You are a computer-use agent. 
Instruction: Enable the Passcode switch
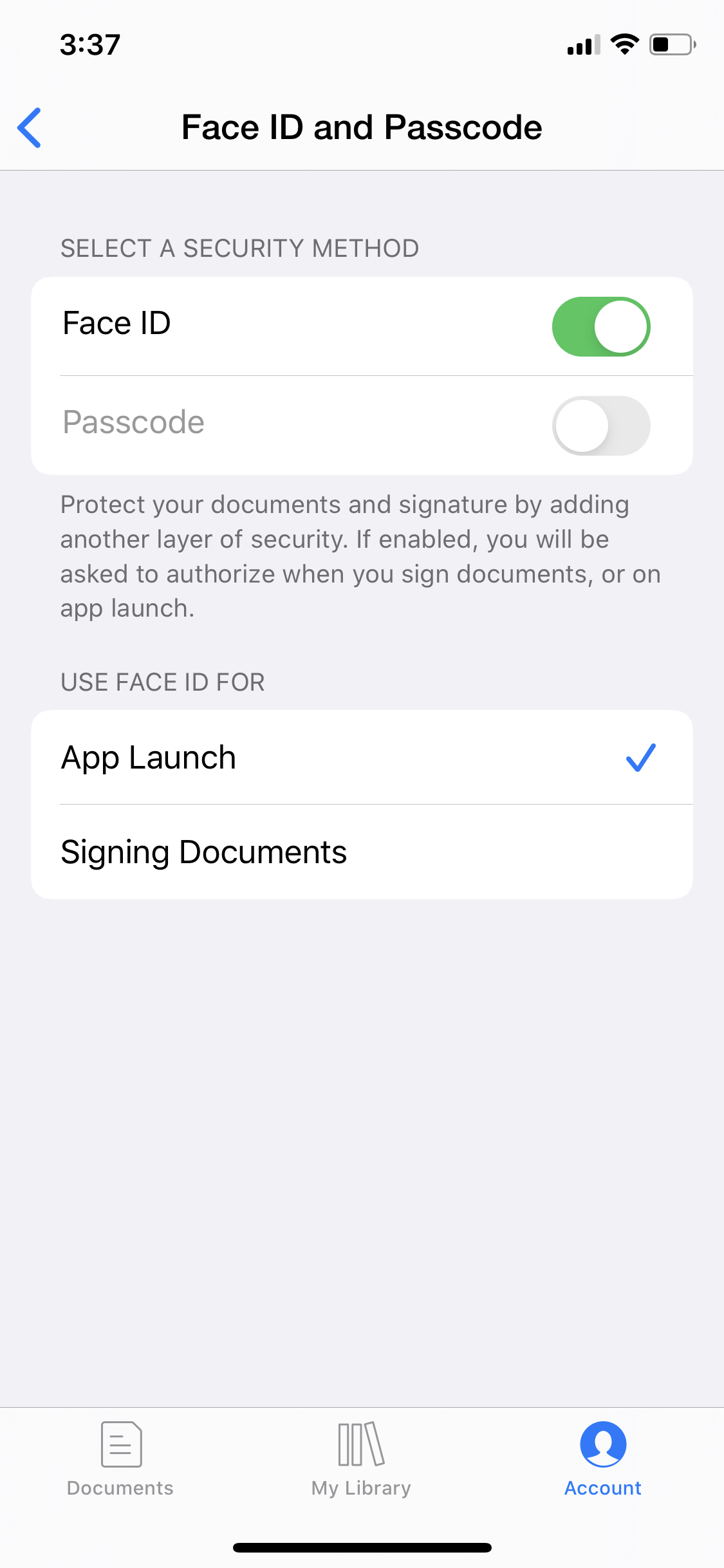[601, 425]
